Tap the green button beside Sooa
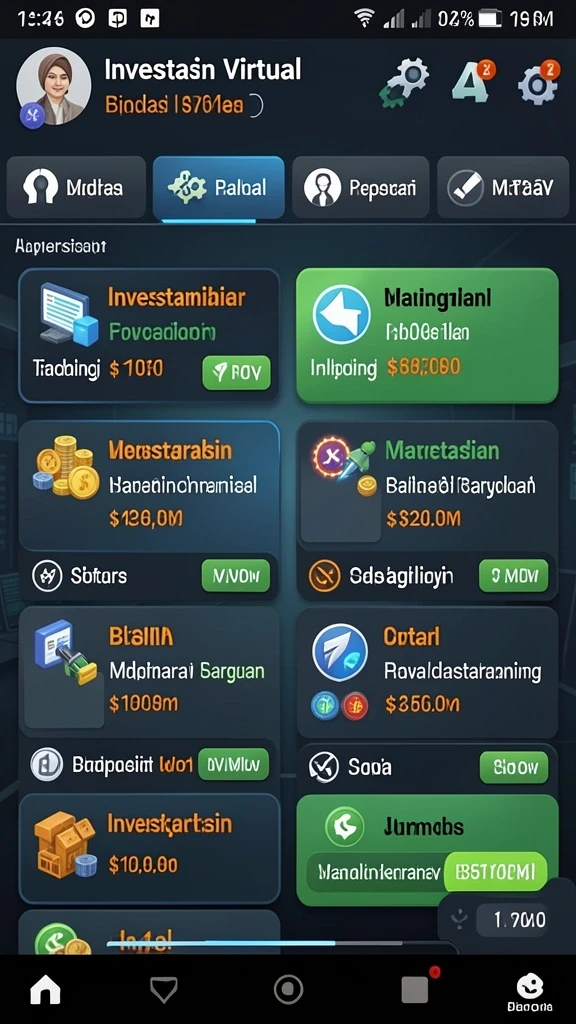Viewport: 576px width, 1024px height. pos(513,767)
